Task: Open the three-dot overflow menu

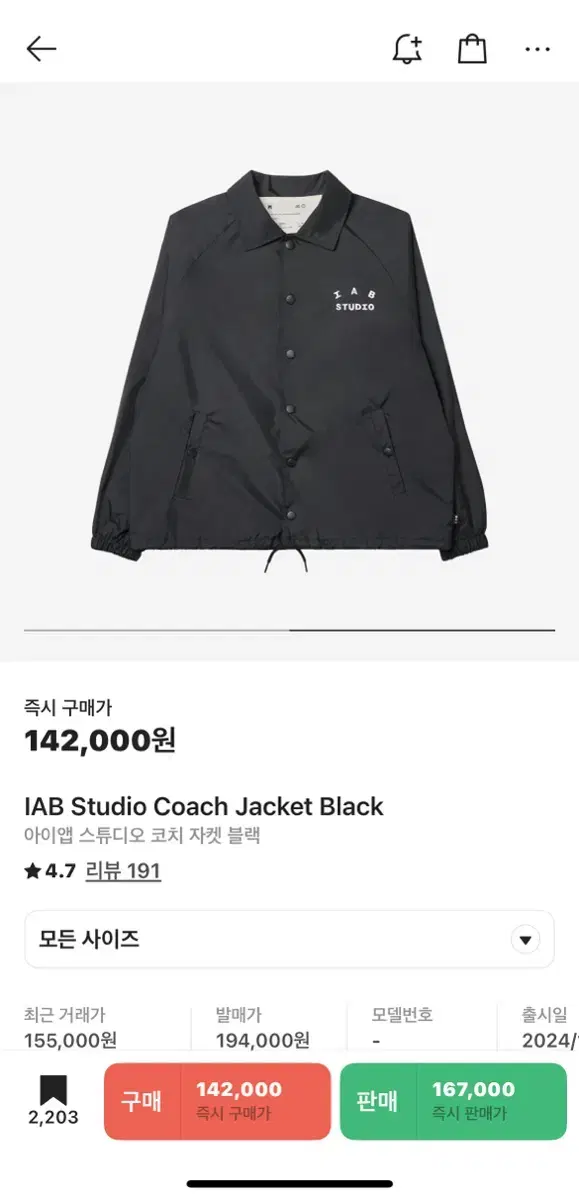Action: (538, 49)
